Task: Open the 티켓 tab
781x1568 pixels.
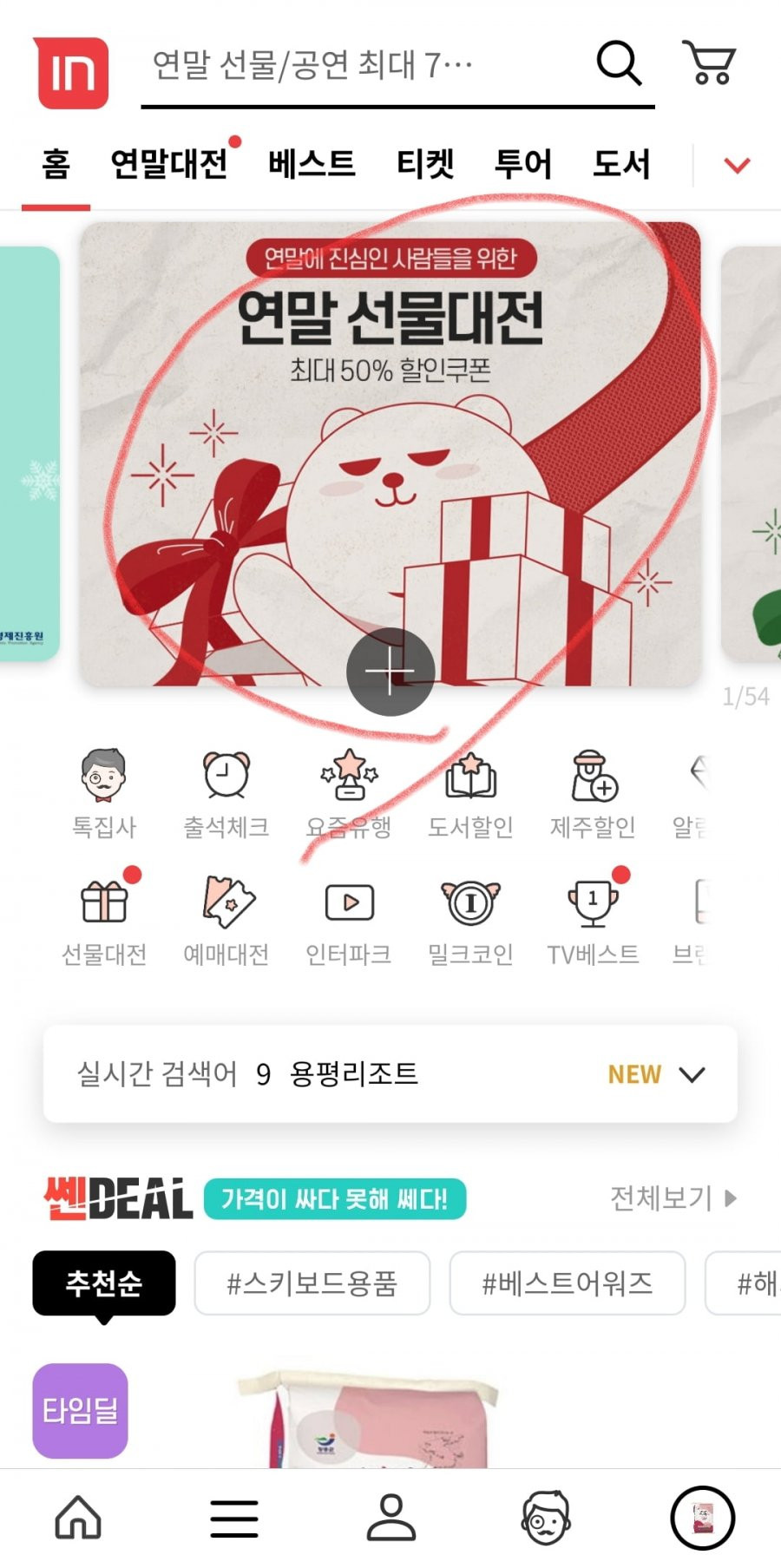Action: [x=425, y=163]
